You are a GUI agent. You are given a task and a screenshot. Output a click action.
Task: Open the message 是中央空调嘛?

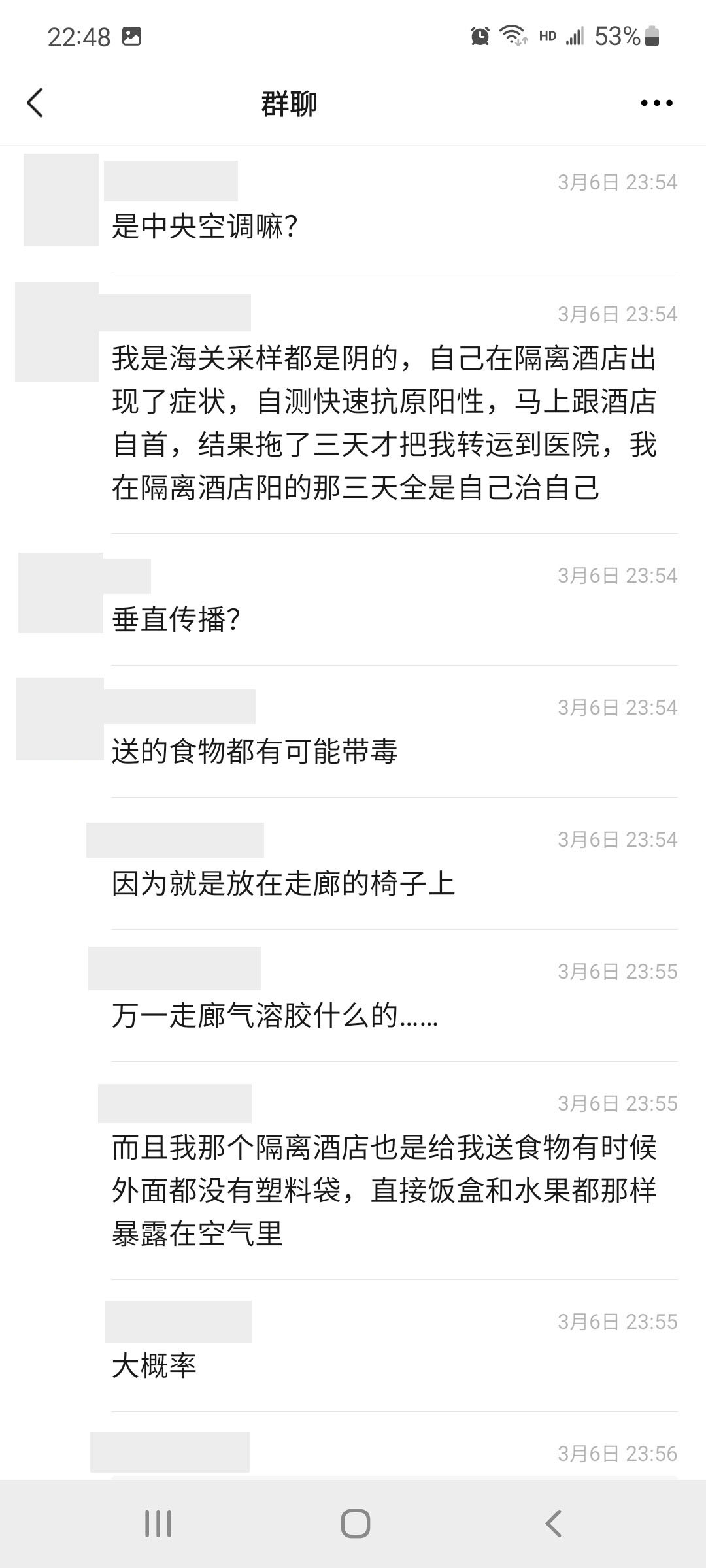pyautogui.click(x=205, y=227)
